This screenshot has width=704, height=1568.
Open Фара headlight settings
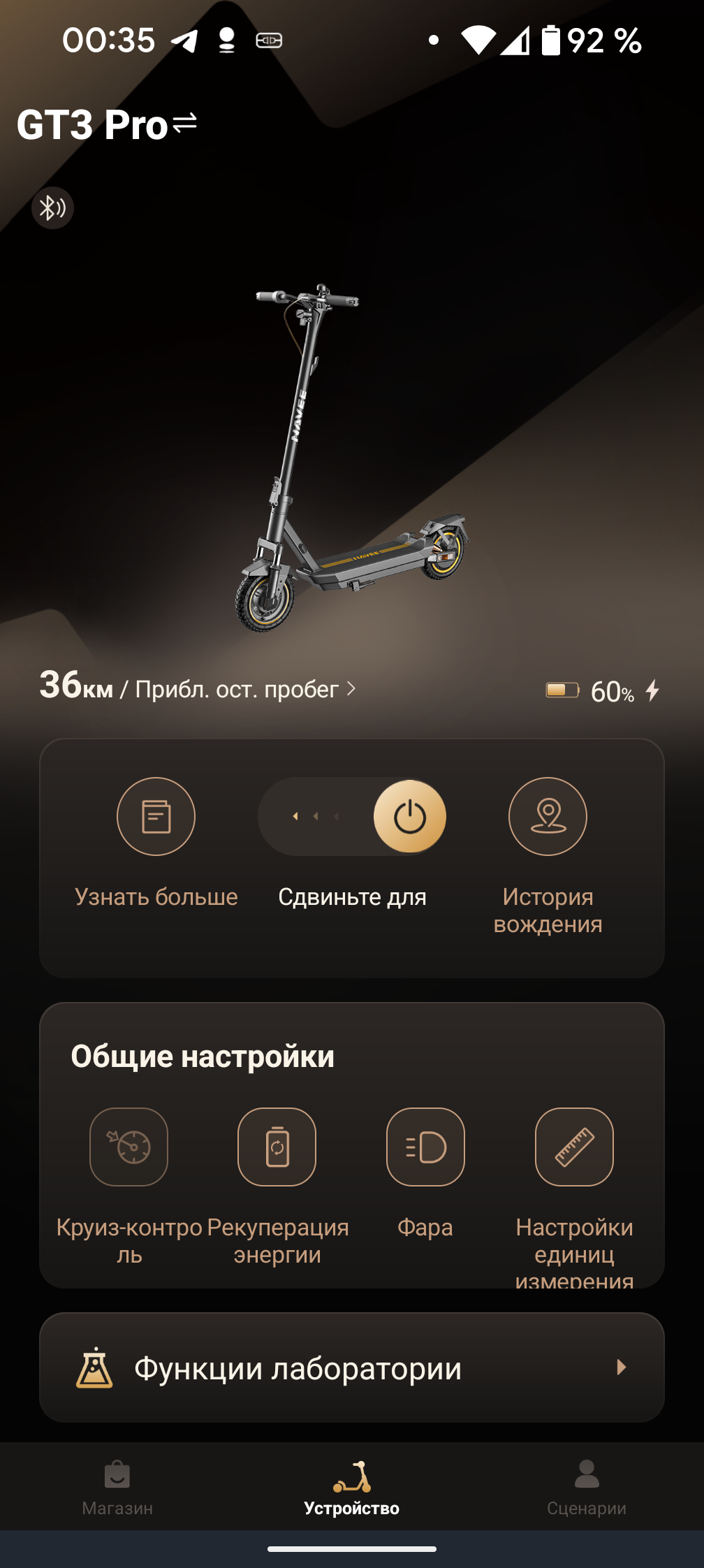(x=425, y=1147)
